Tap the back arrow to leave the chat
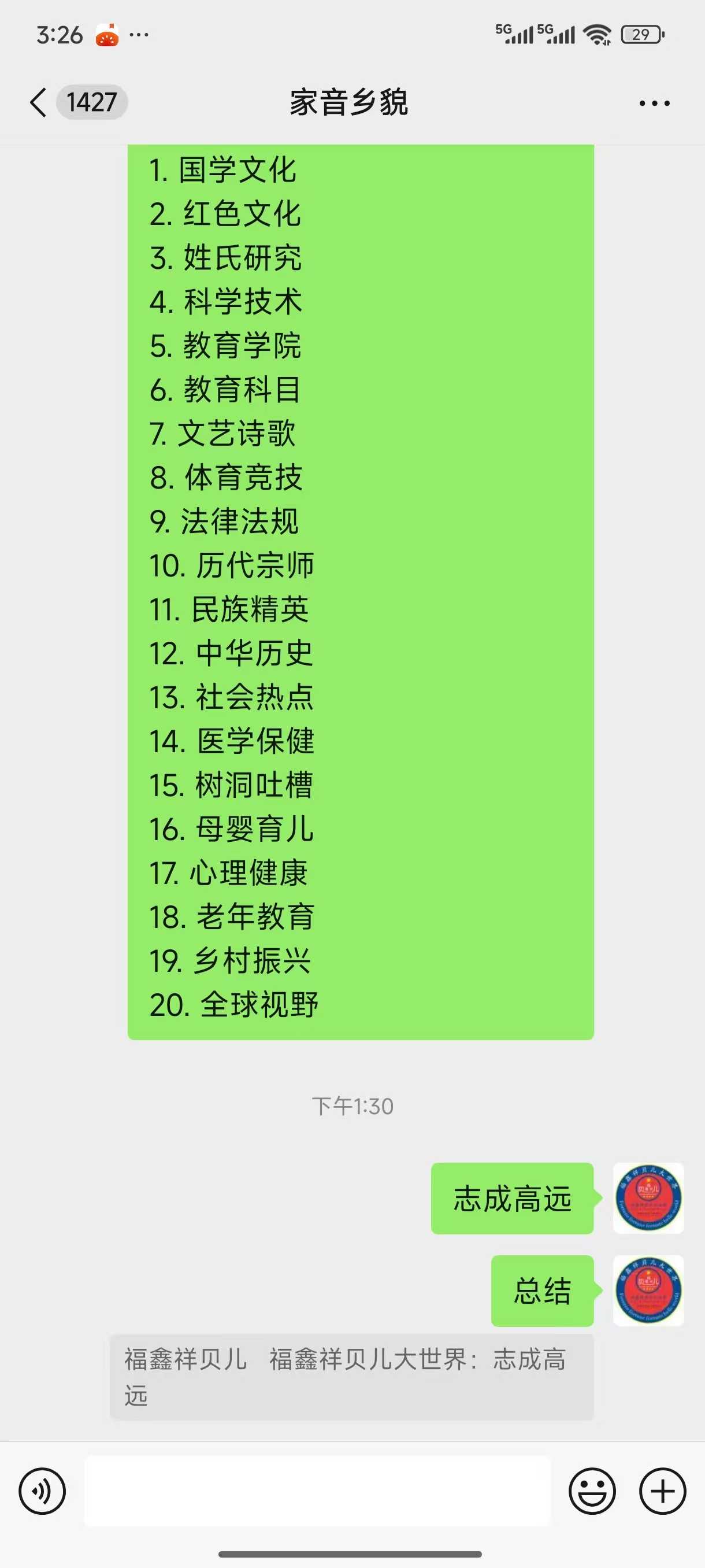 pos(38,102)
